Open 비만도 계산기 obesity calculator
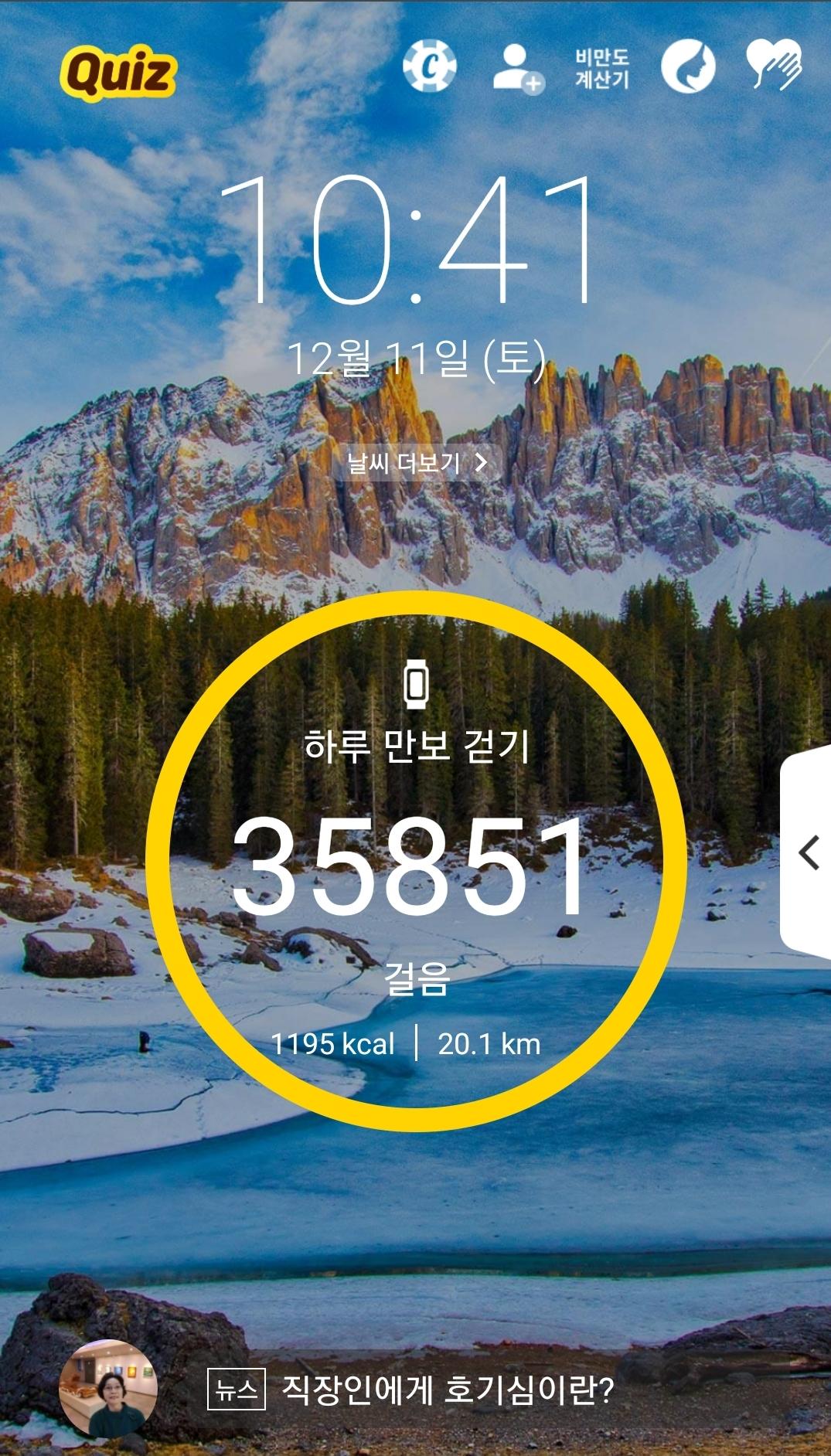The image size is (831, 1456). (x=601, y=68)
